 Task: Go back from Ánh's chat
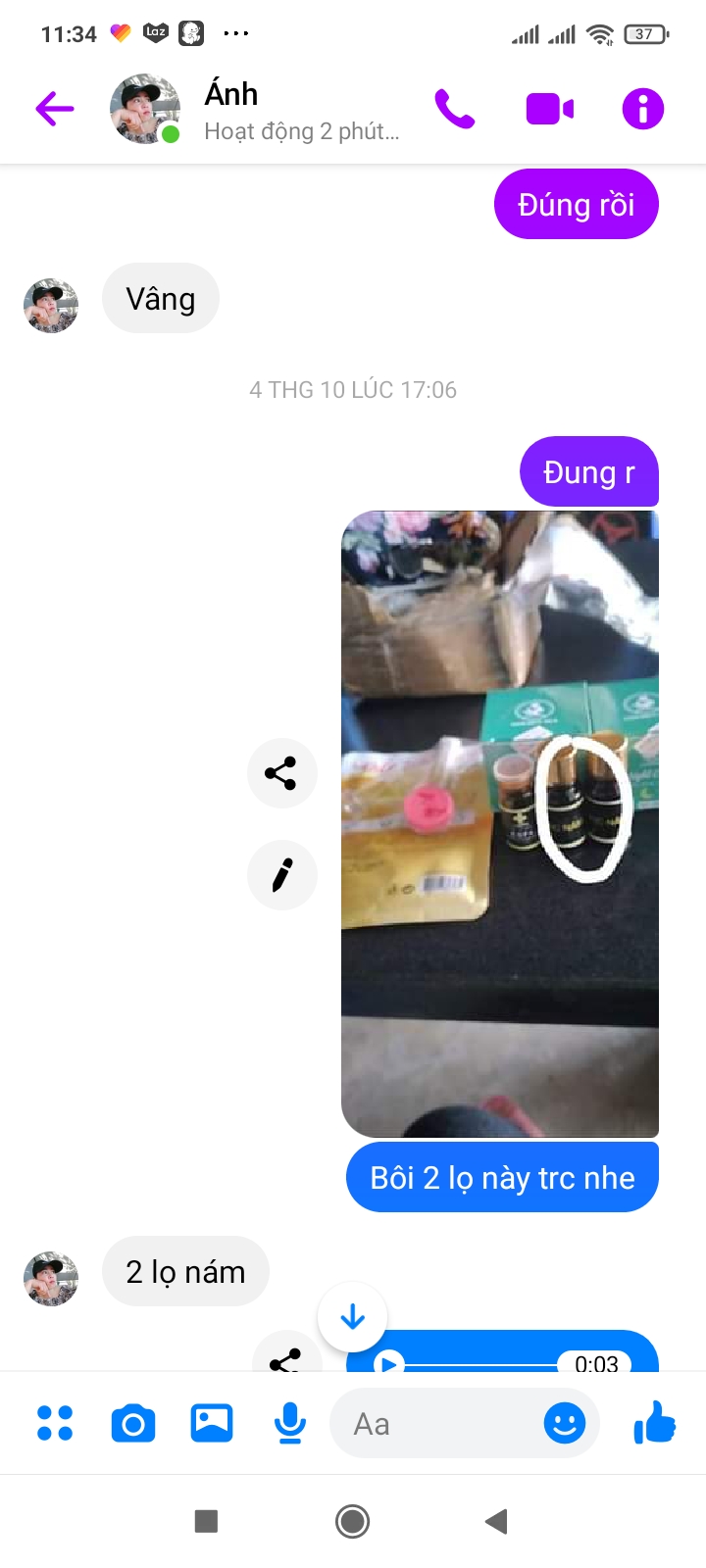click(55, 108)
